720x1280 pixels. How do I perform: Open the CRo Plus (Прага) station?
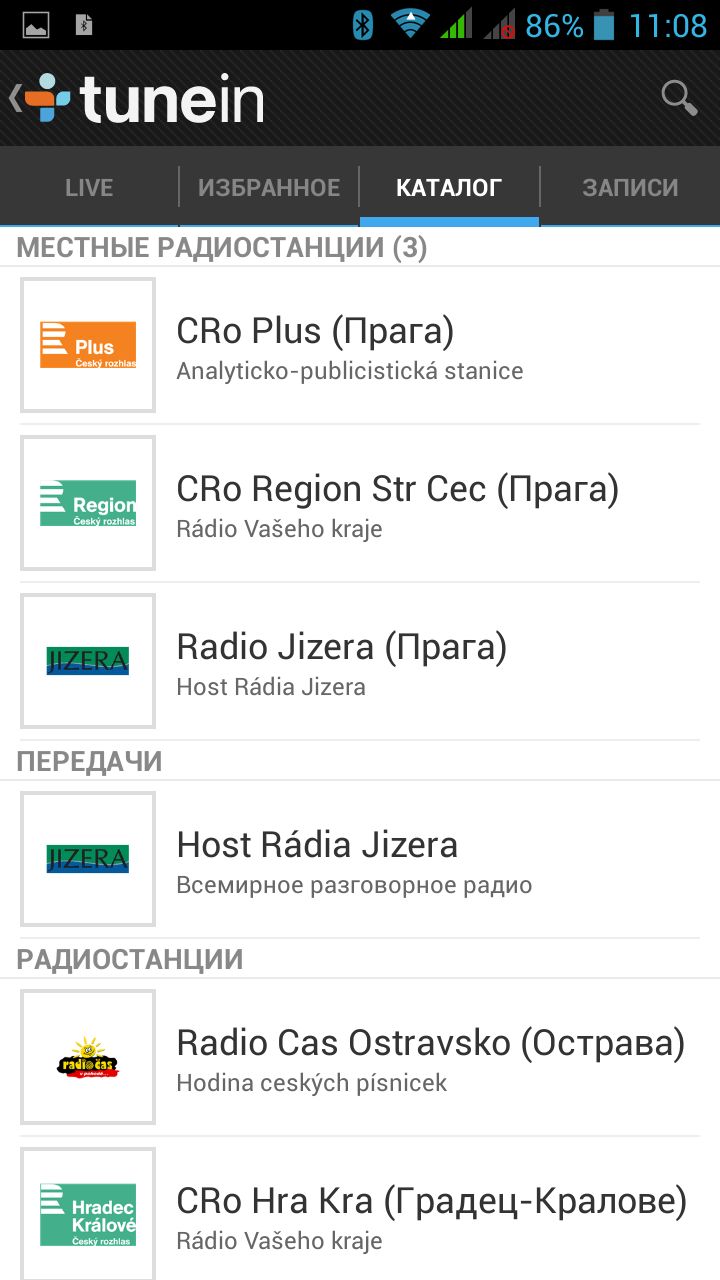[x=360, y=346]
